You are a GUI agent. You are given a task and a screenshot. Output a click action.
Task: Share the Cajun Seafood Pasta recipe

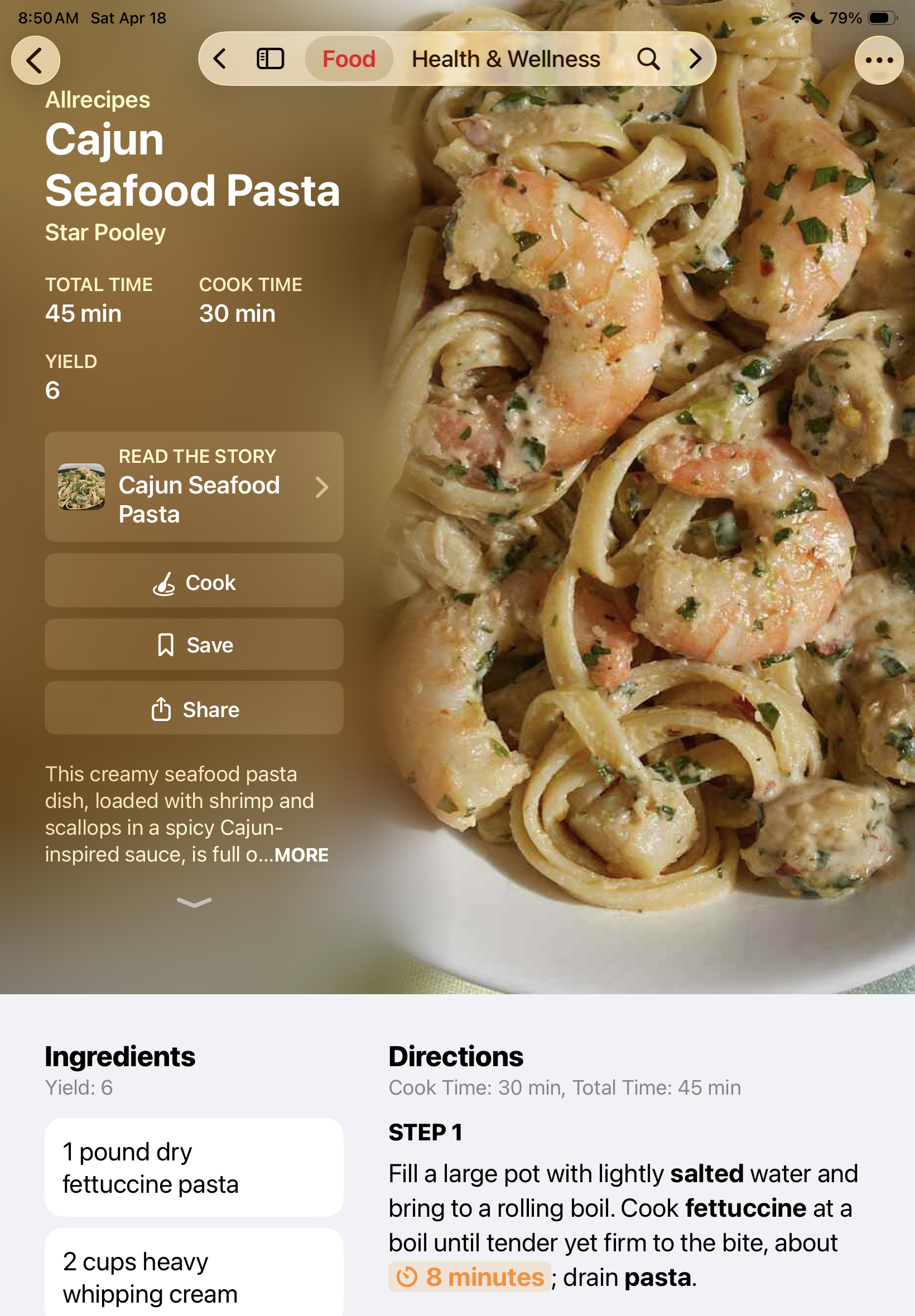(x=194, y=709)
